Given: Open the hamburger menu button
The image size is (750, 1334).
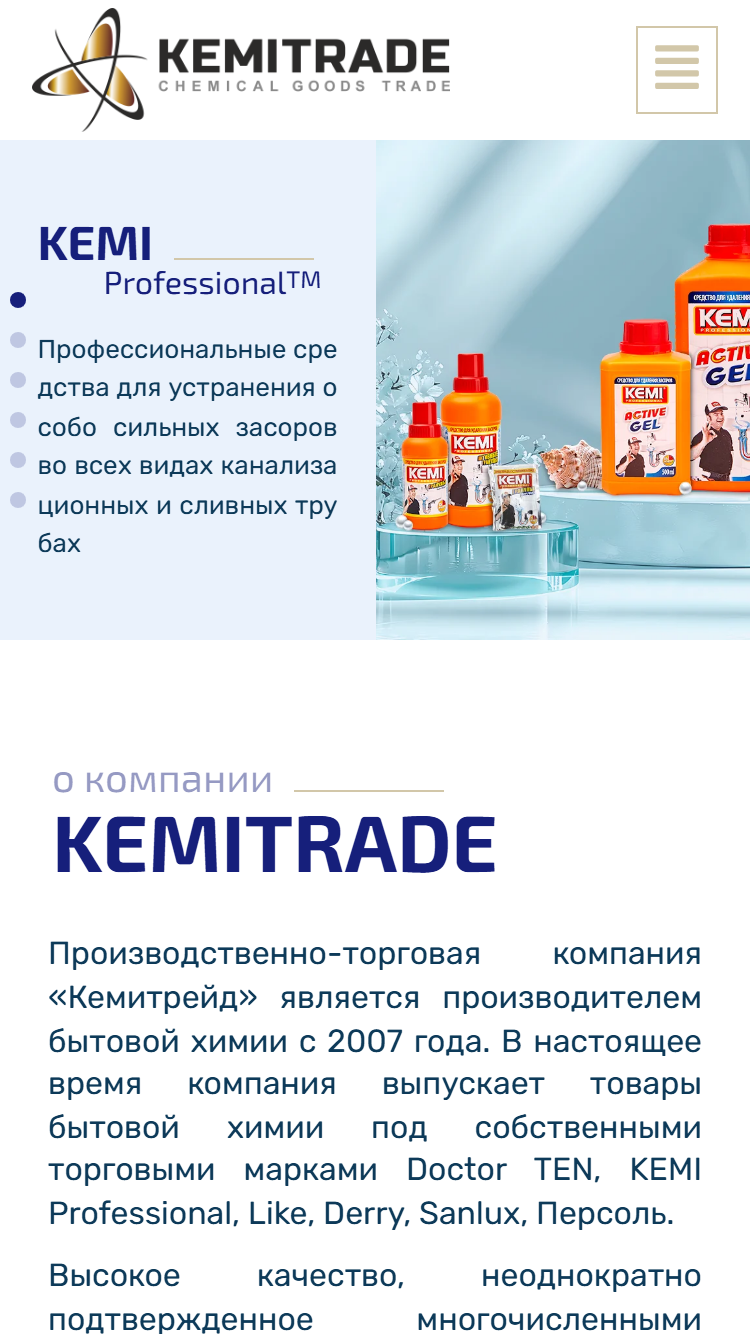Looking at the screenshot, I should 677,70.
